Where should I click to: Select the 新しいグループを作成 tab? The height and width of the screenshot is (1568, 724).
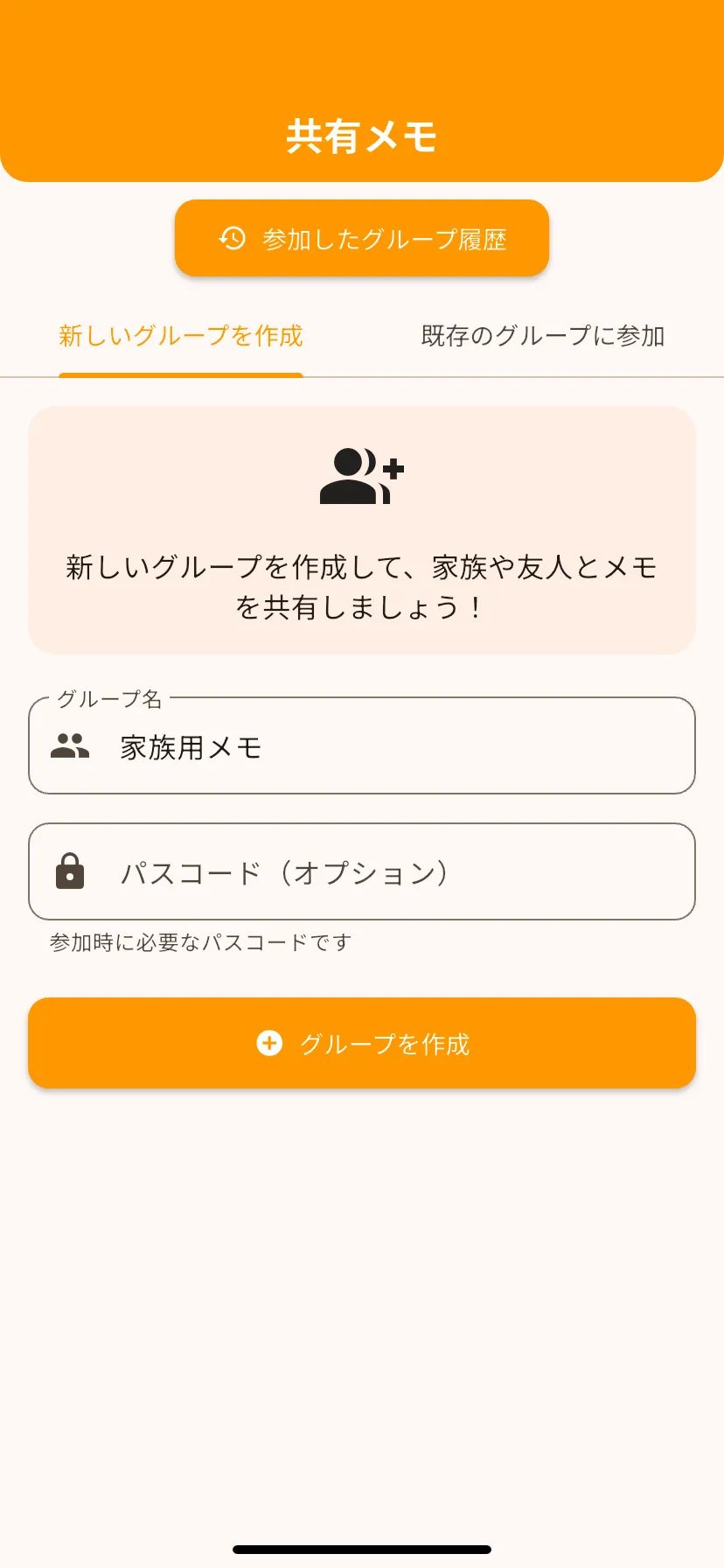(x=181, y=336)
